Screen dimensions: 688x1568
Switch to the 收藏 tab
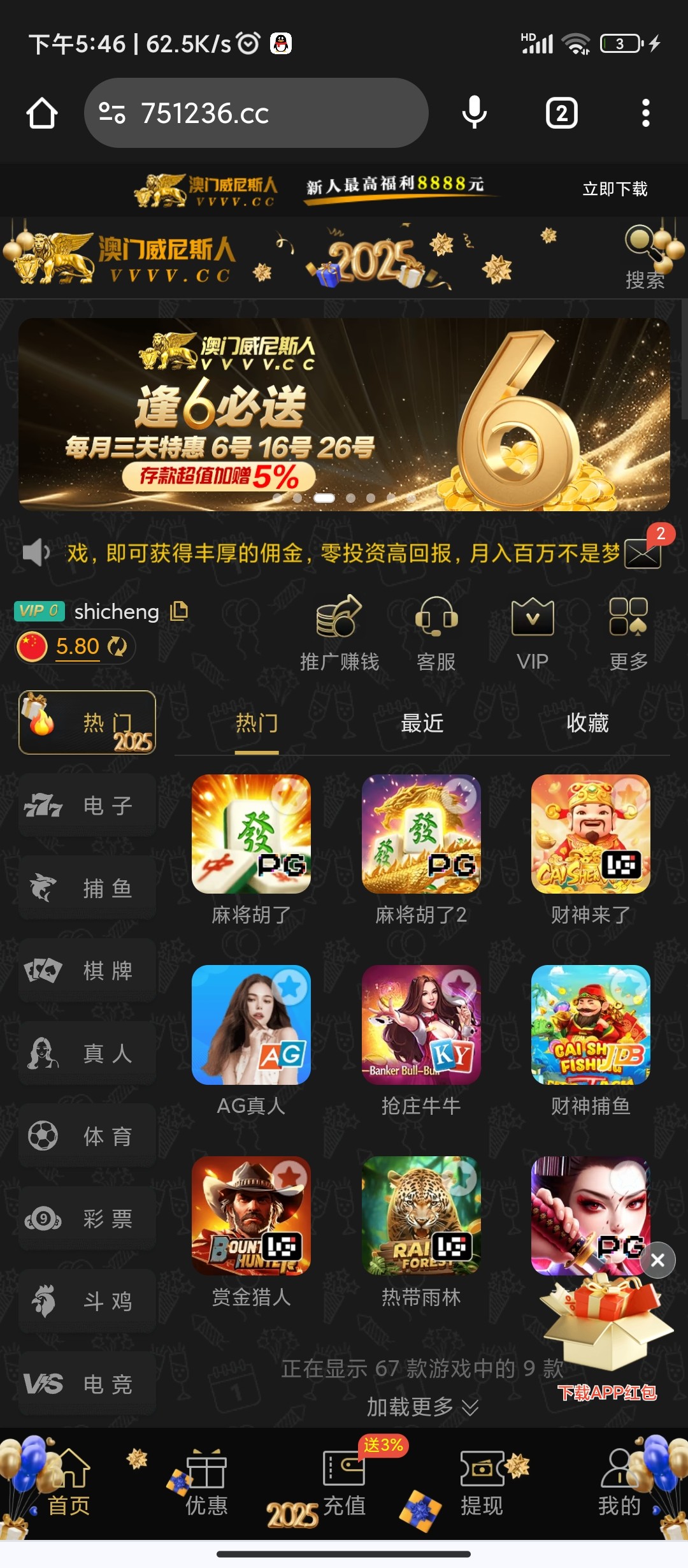(587, 723)
